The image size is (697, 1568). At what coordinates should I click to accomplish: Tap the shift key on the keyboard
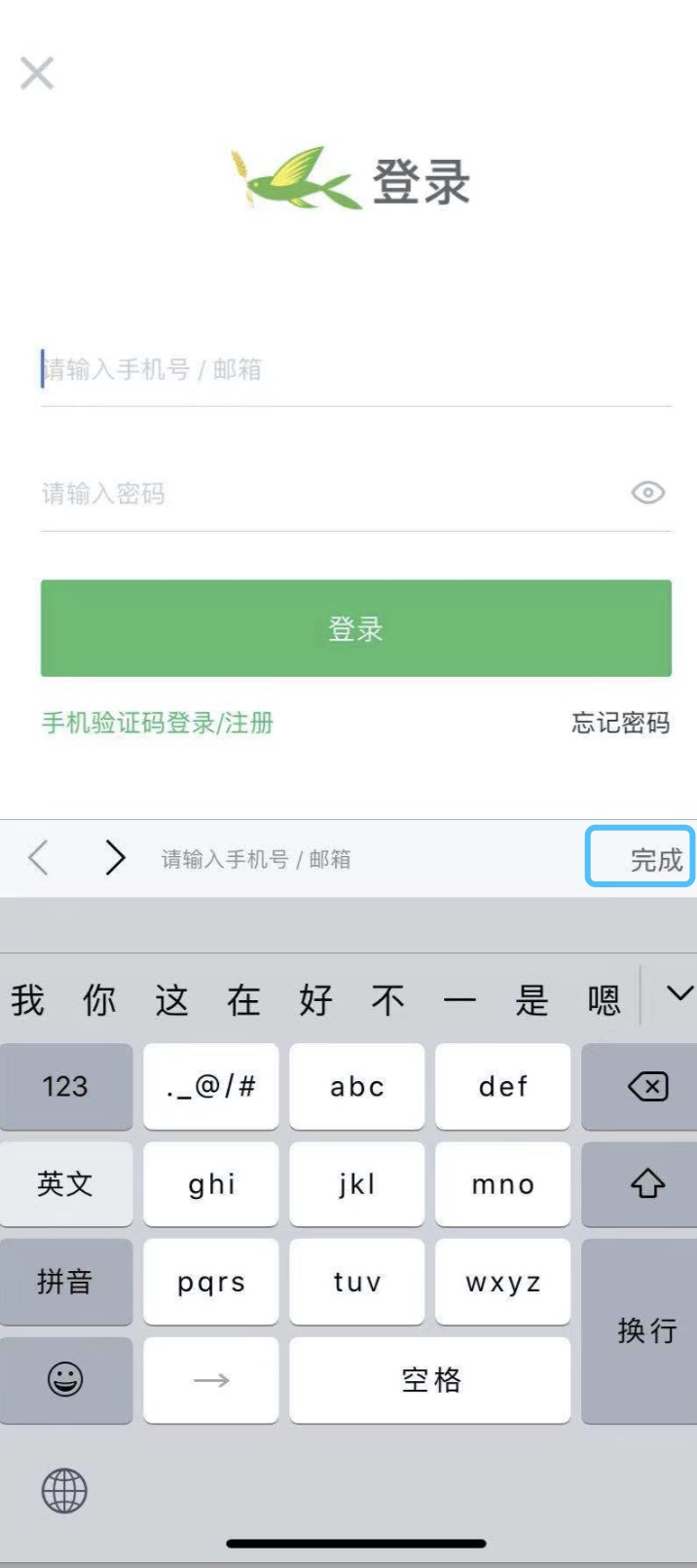pyautogui.click(x=646, y=1183)
